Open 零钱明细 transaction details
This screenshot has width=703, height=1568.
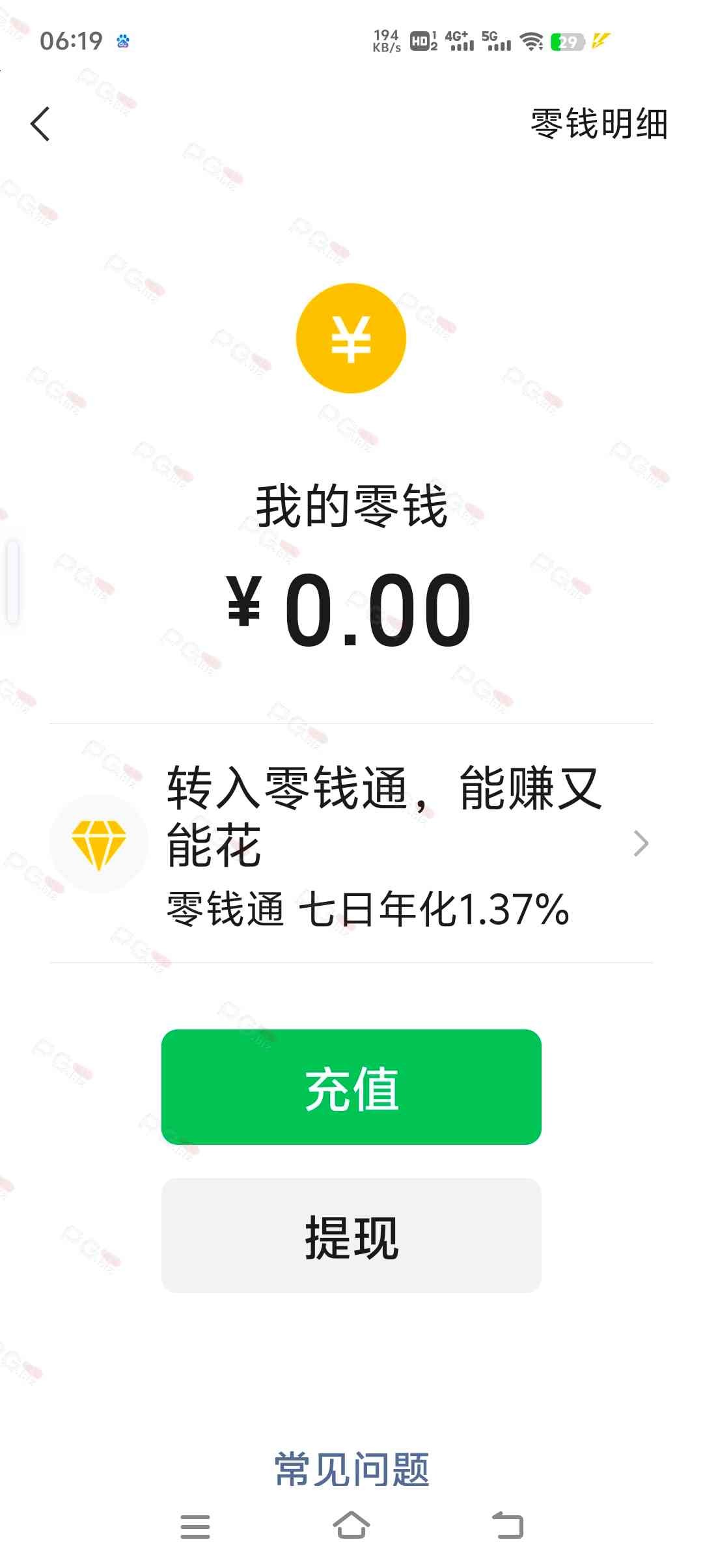[599, 124]
